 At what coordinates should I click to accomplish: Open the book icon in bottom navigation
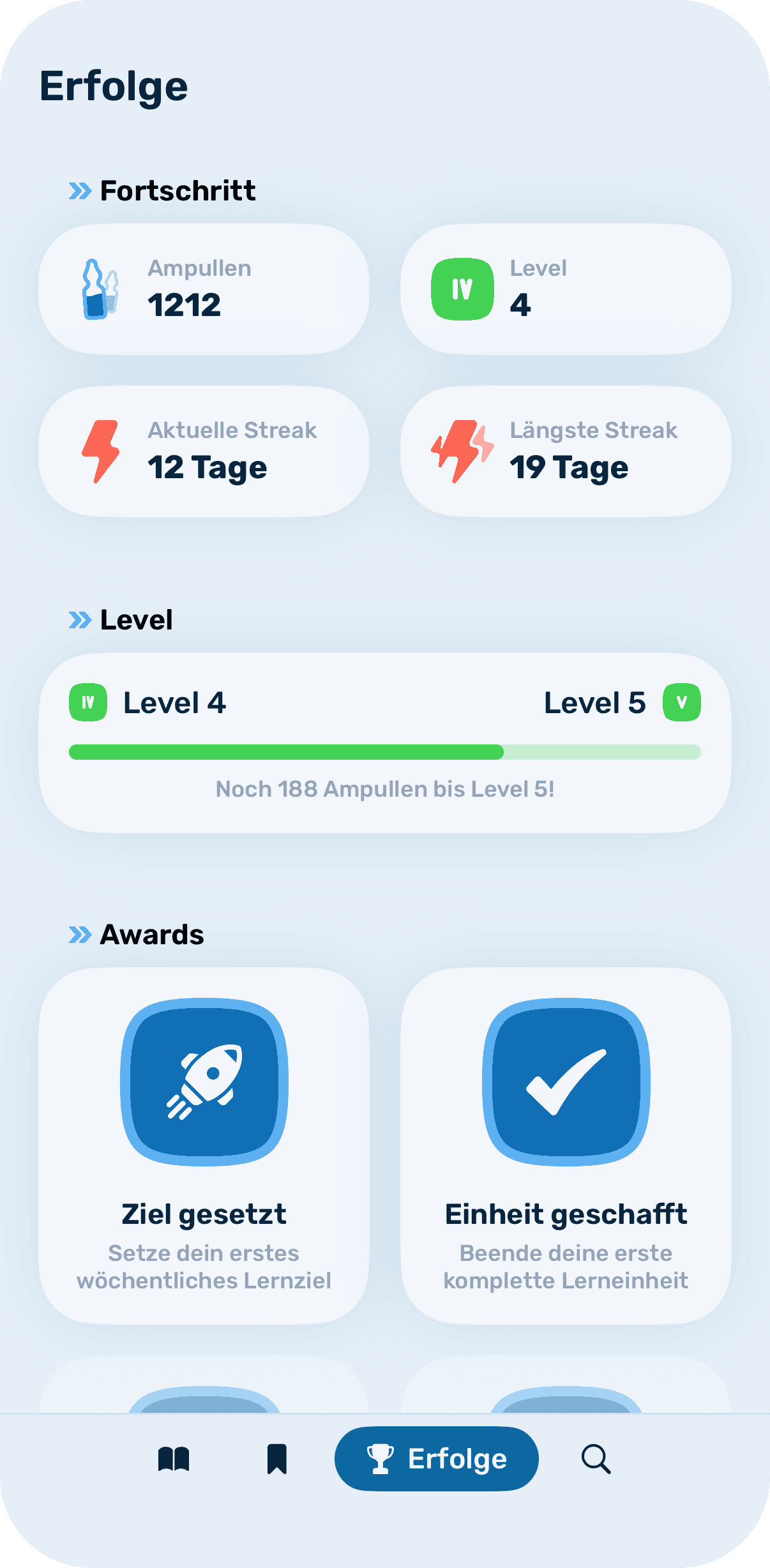pos(174,1459)
